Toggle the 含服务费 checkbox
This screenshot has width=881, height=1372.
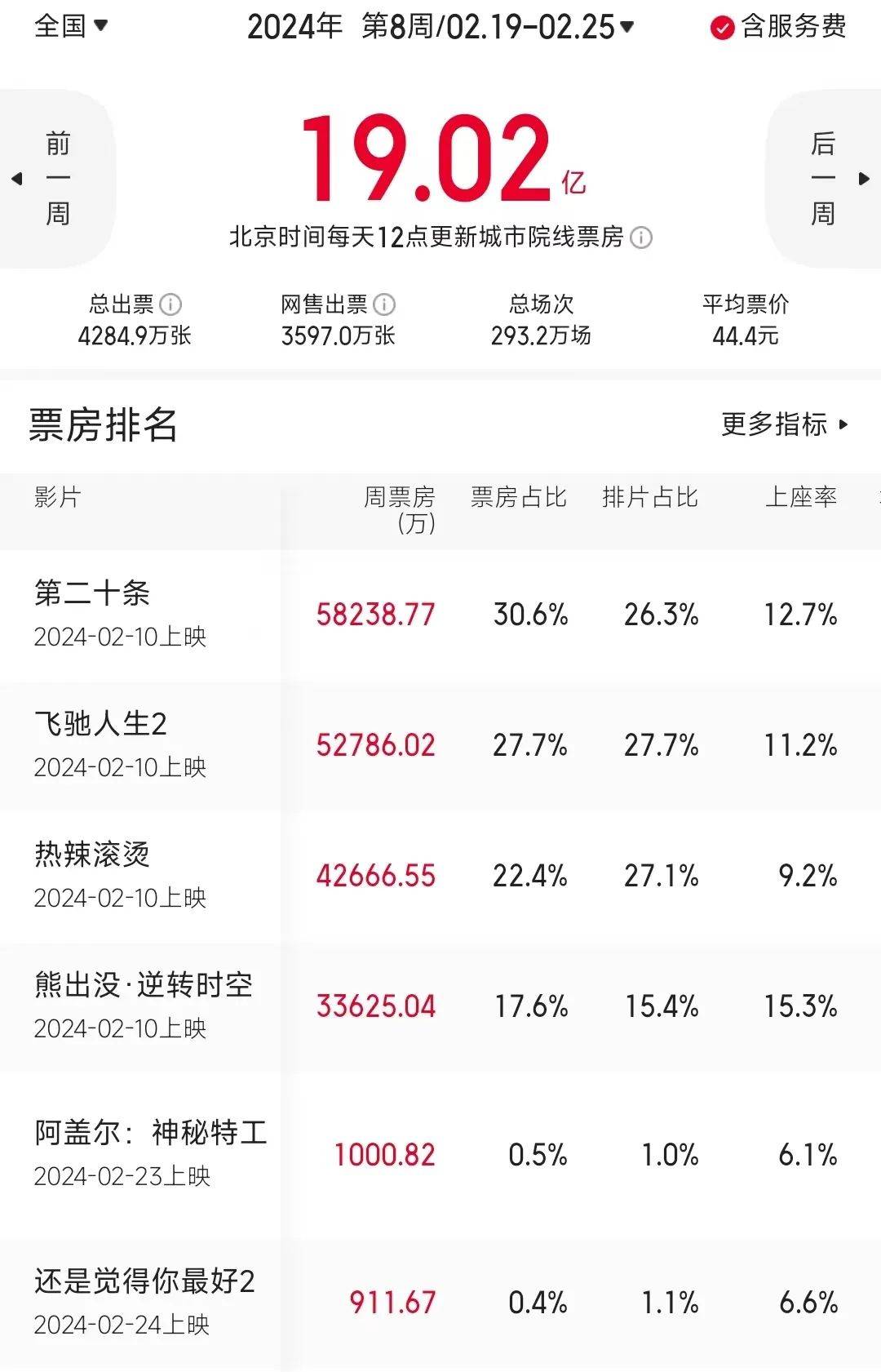click(722, 29)
